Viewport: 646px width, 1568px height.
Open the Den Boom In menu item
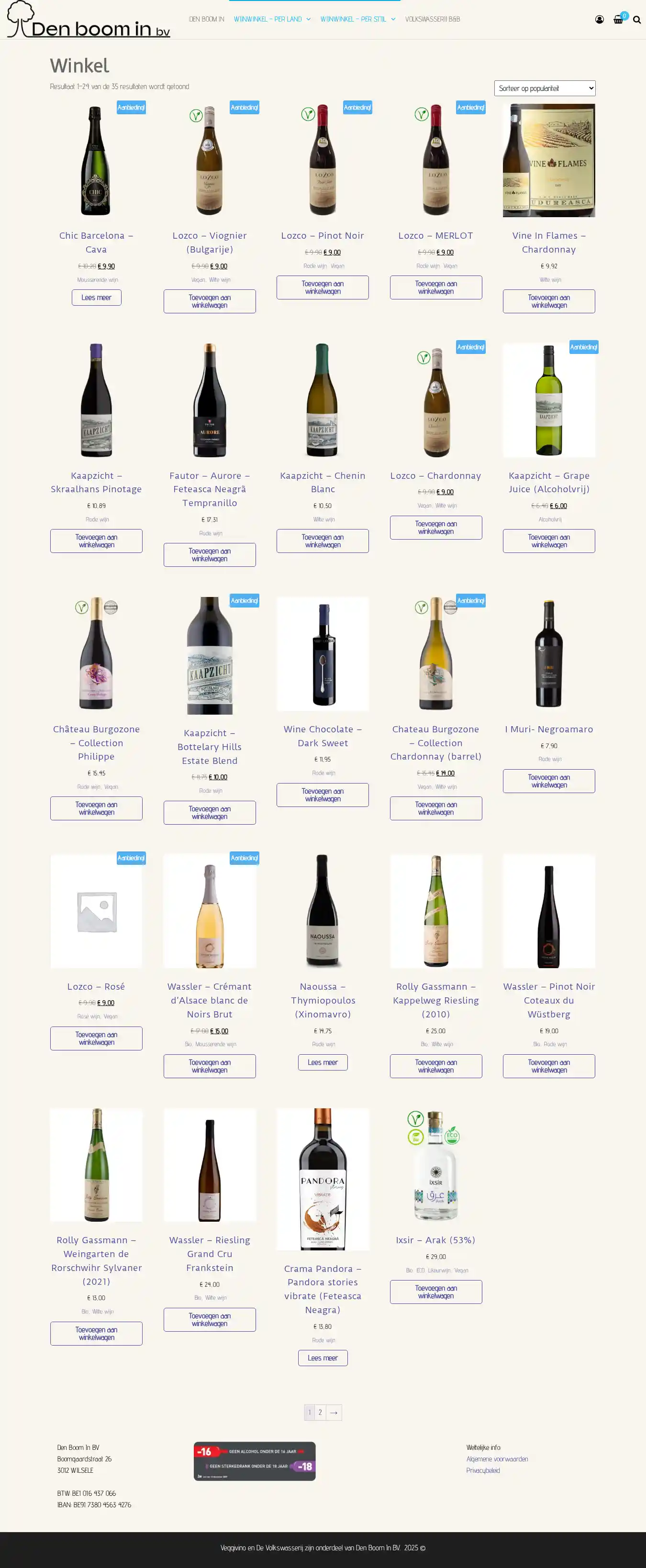pos(206,20)
